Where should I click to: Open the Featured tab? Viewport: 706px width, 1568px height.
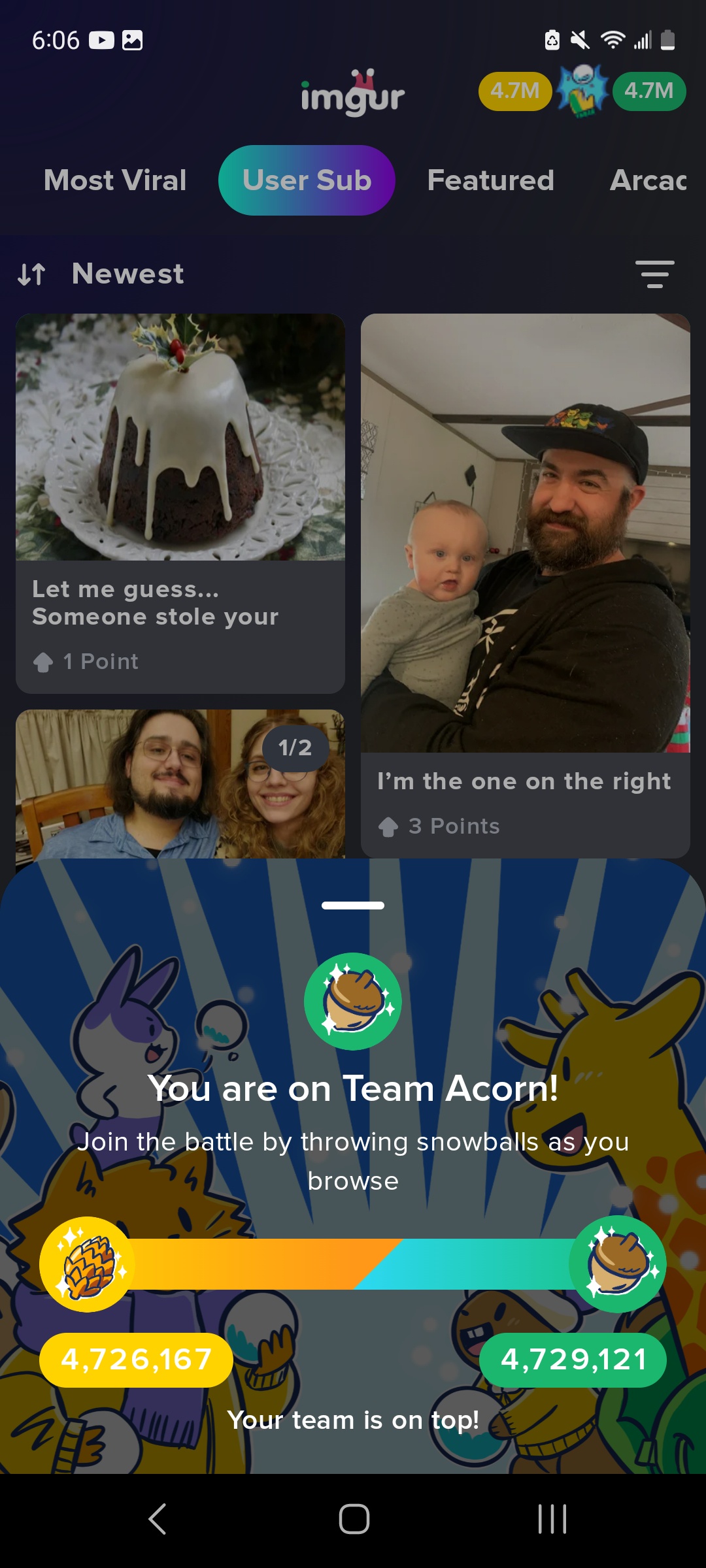coord(490,180)
